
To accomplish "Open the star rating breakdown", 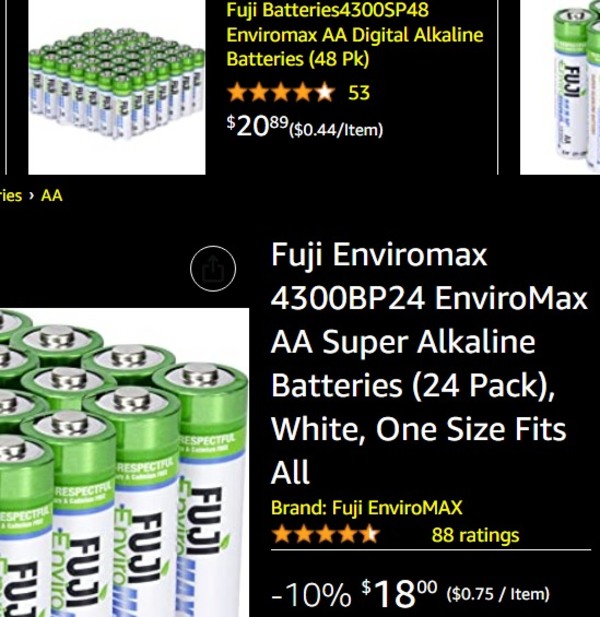I will click(x=325, y=535).
